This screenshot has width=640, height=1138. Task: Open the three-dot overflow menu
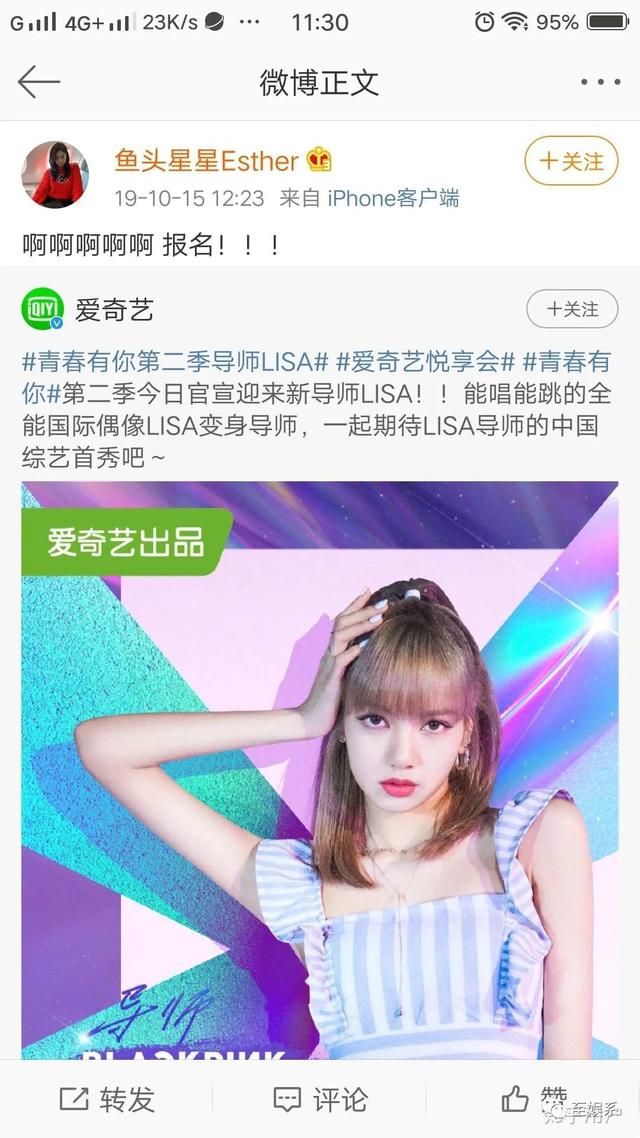click(x=600, y=83)
